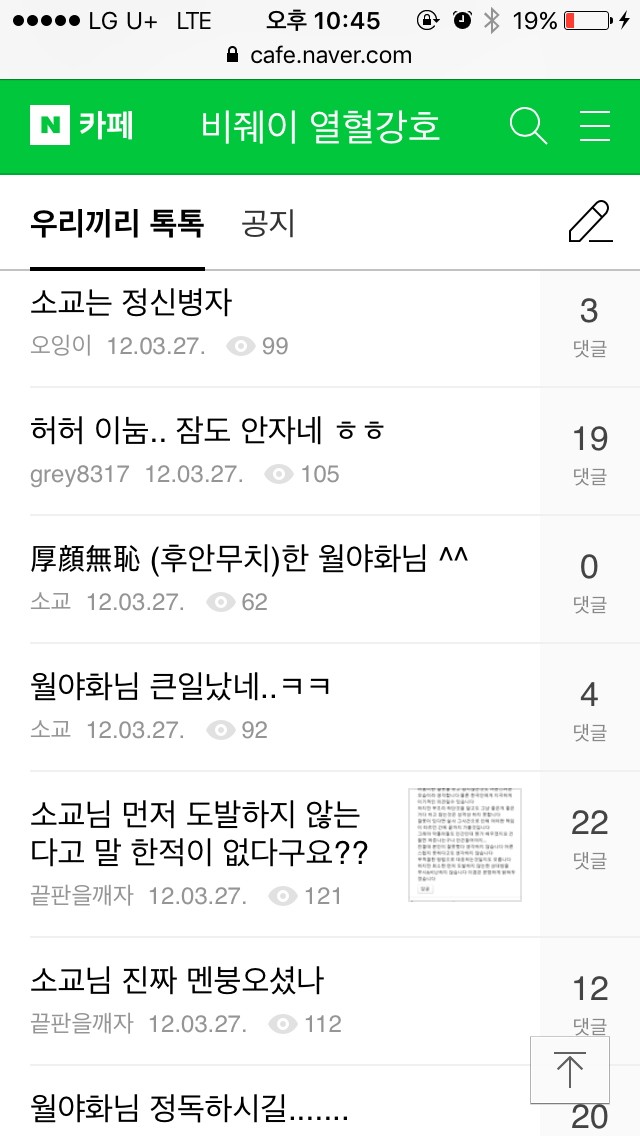Open post 월야화님 정독하시길
640x1136 pixels.
pyautogui.click(x=190, y=1108)
